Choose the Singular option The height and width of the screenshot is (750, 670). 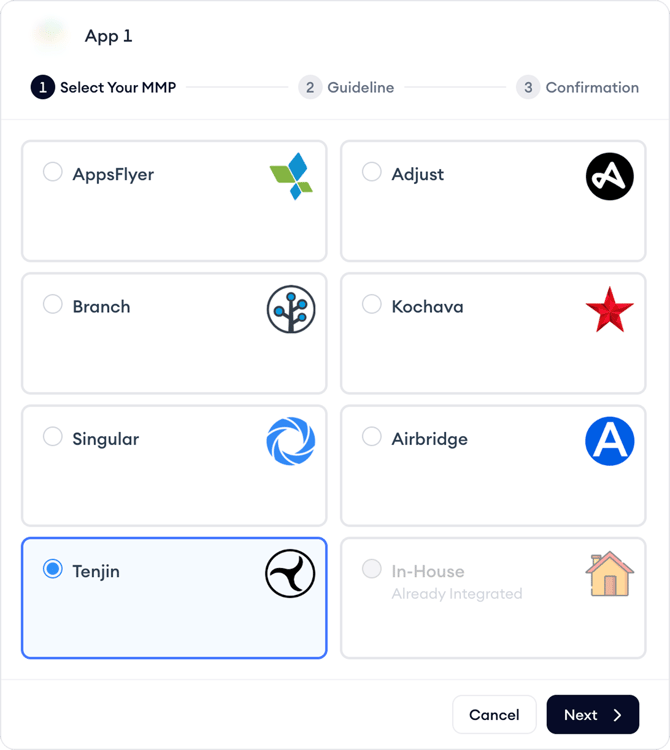[53, 437]
